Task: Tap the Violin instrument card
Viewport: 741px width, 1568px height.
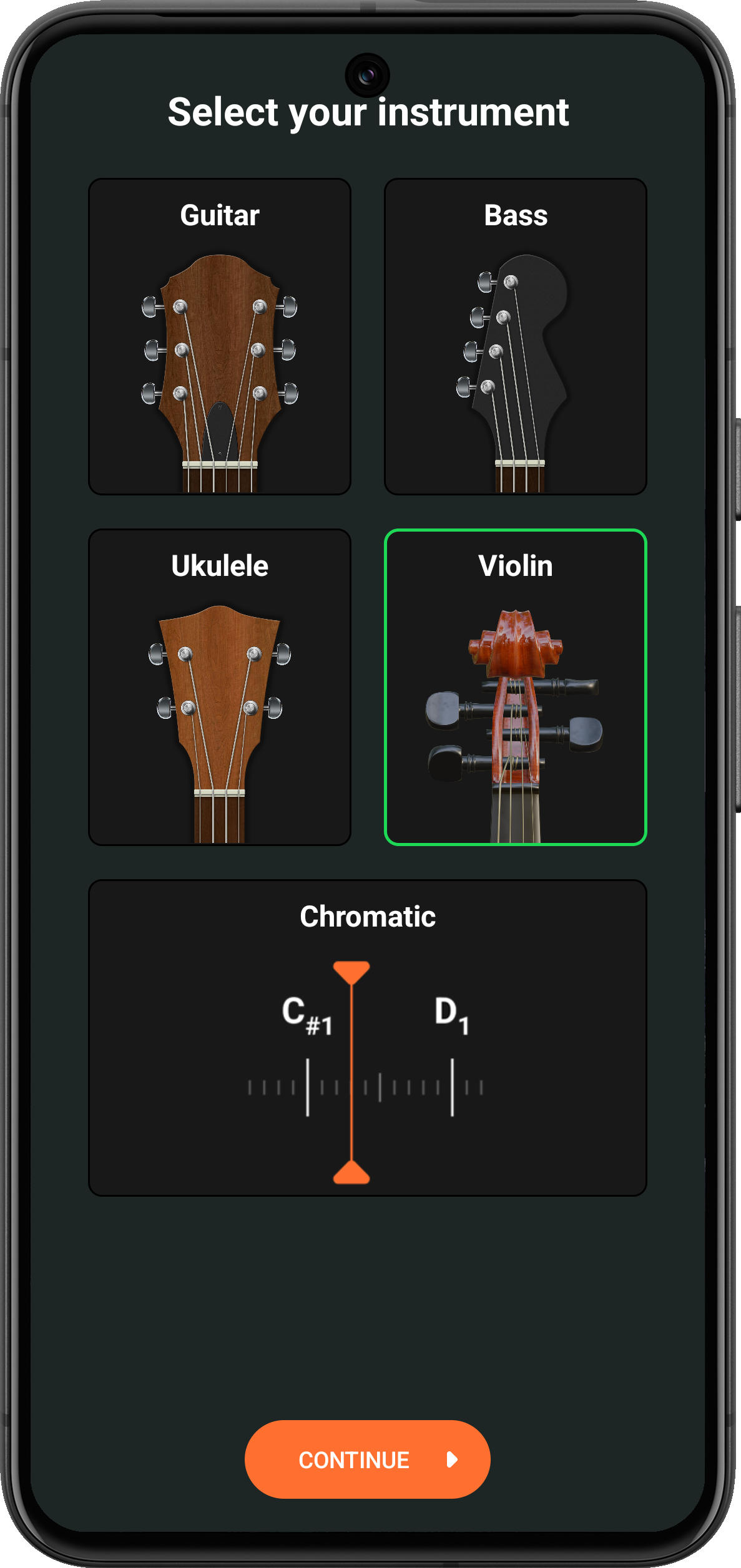Action: pyautogui.click(x=516, y=688)
